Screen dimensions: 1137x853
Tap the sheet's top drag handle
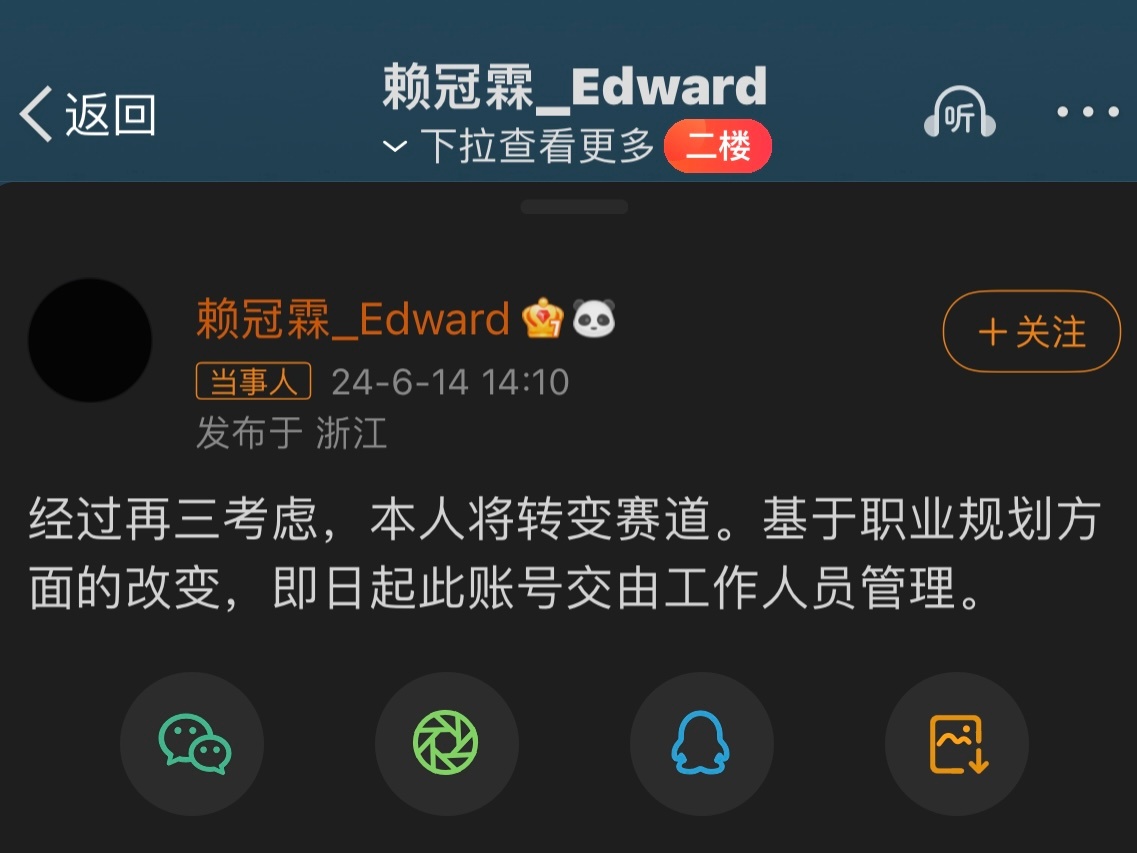(574, 207)
